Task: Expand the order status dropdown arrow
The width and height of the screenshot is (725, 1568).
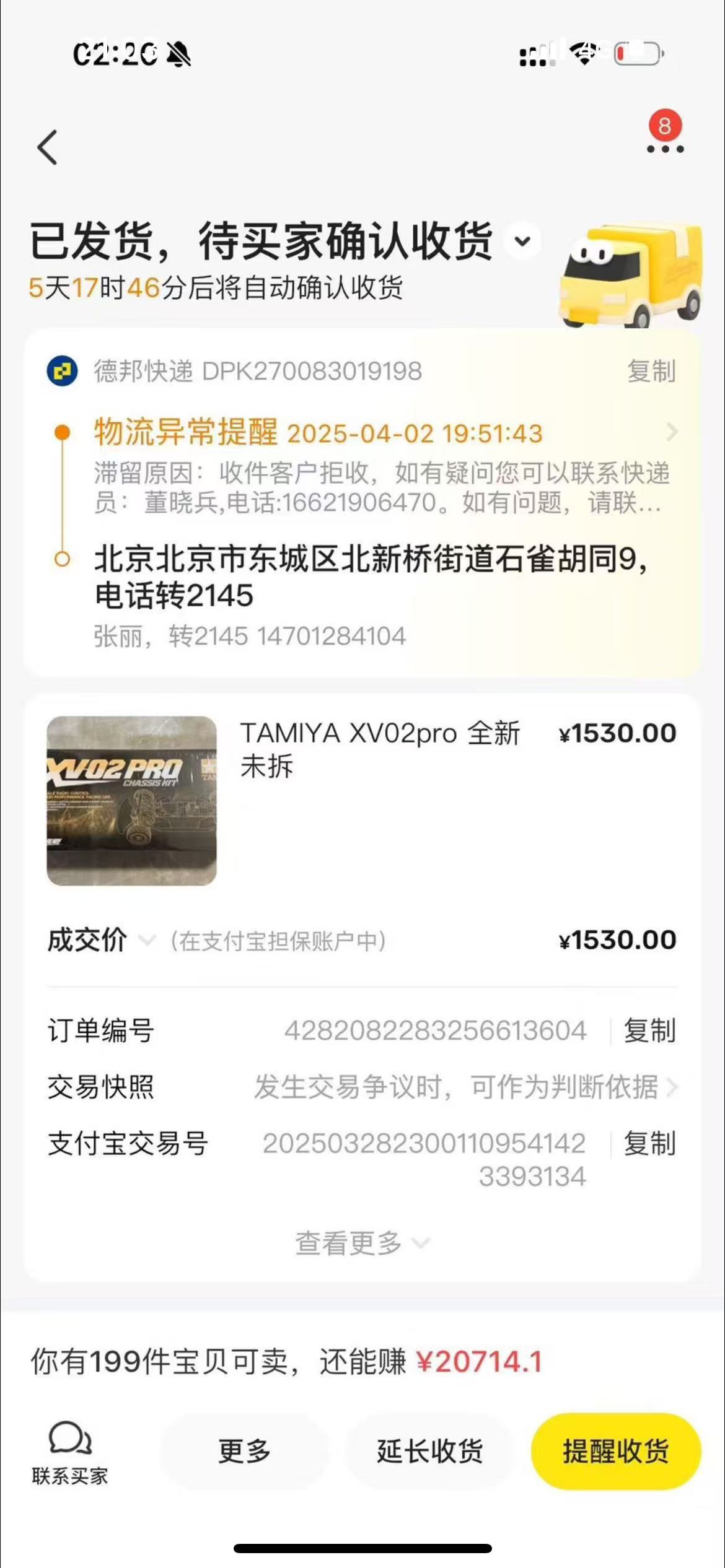Action: (x=523, y=241)
